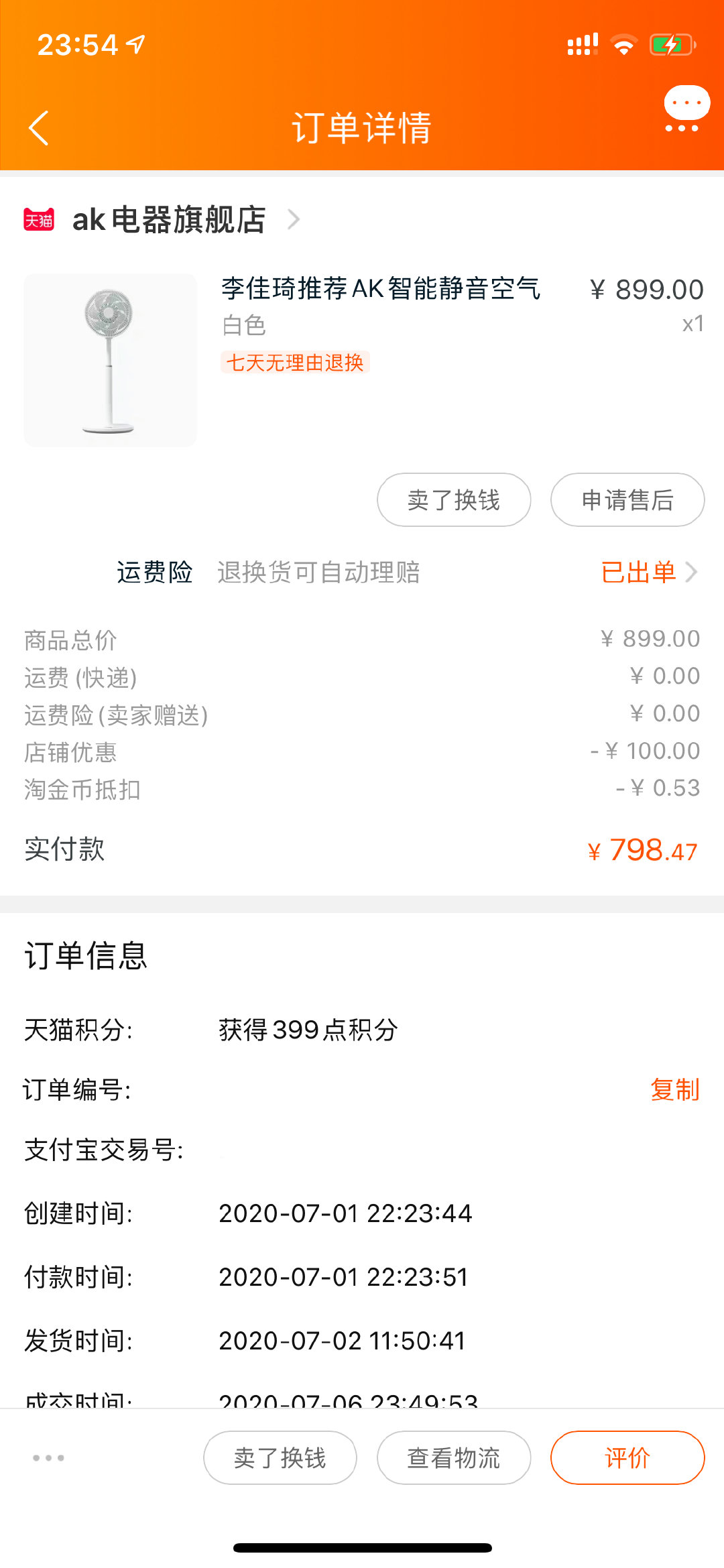Click the store name ak电器旗舰店
The width and height of the screenshot is (724, 1568).
[168, 219]
